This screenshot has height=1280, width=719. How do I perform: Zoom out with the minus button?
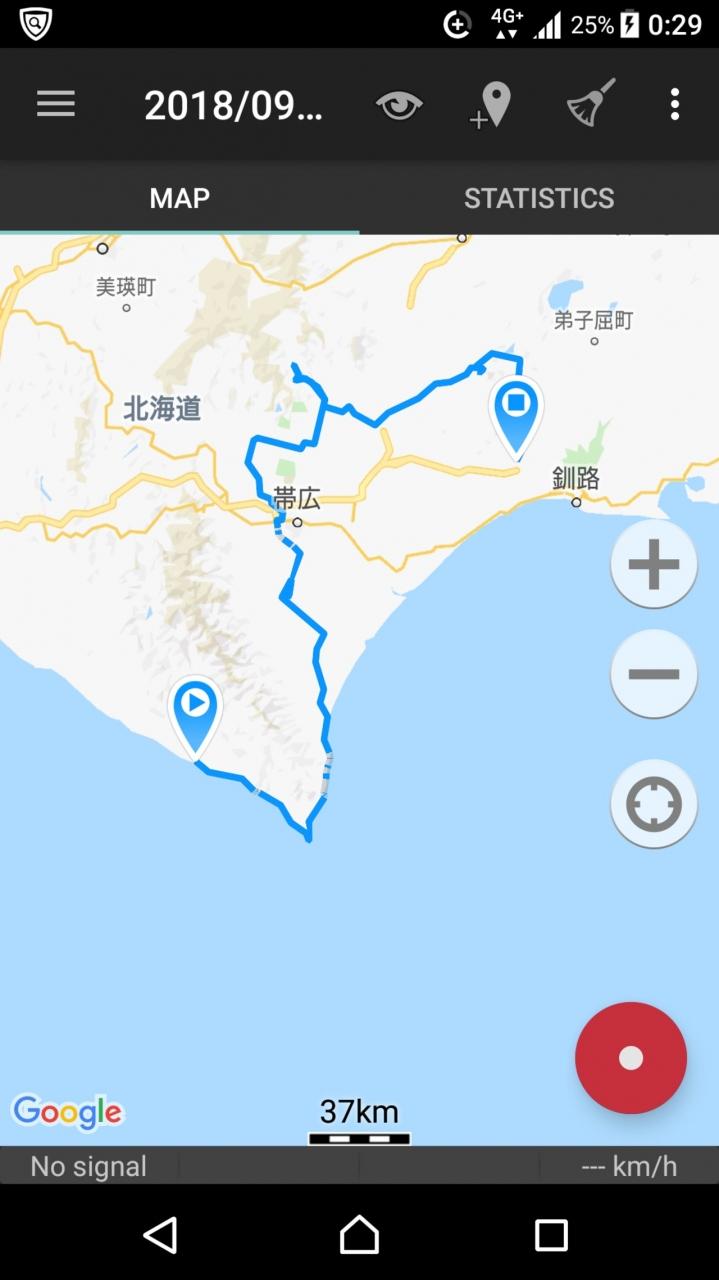pyautogui.click(x=654, y=674)
